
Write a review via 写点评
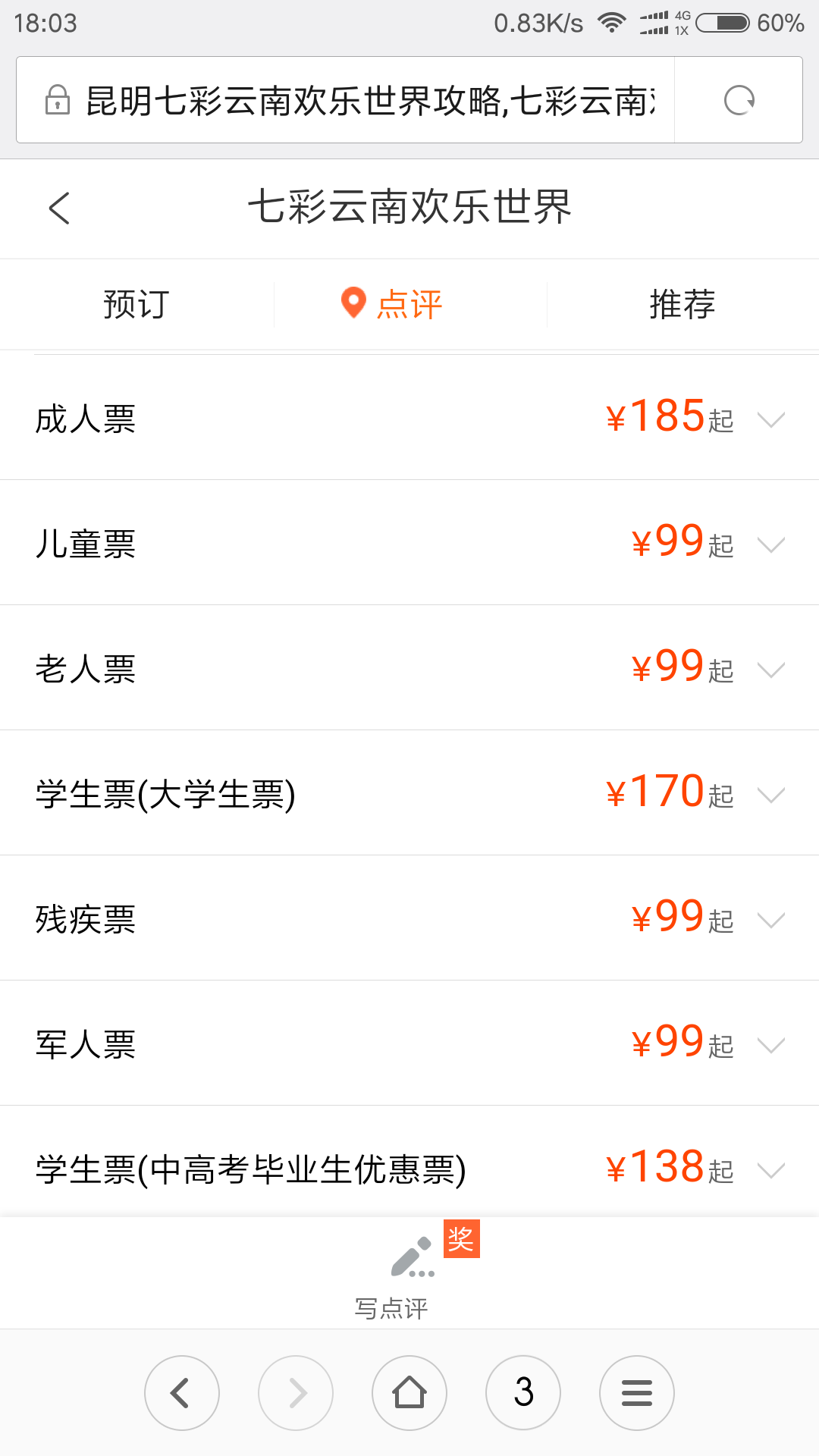(409, 1274)
